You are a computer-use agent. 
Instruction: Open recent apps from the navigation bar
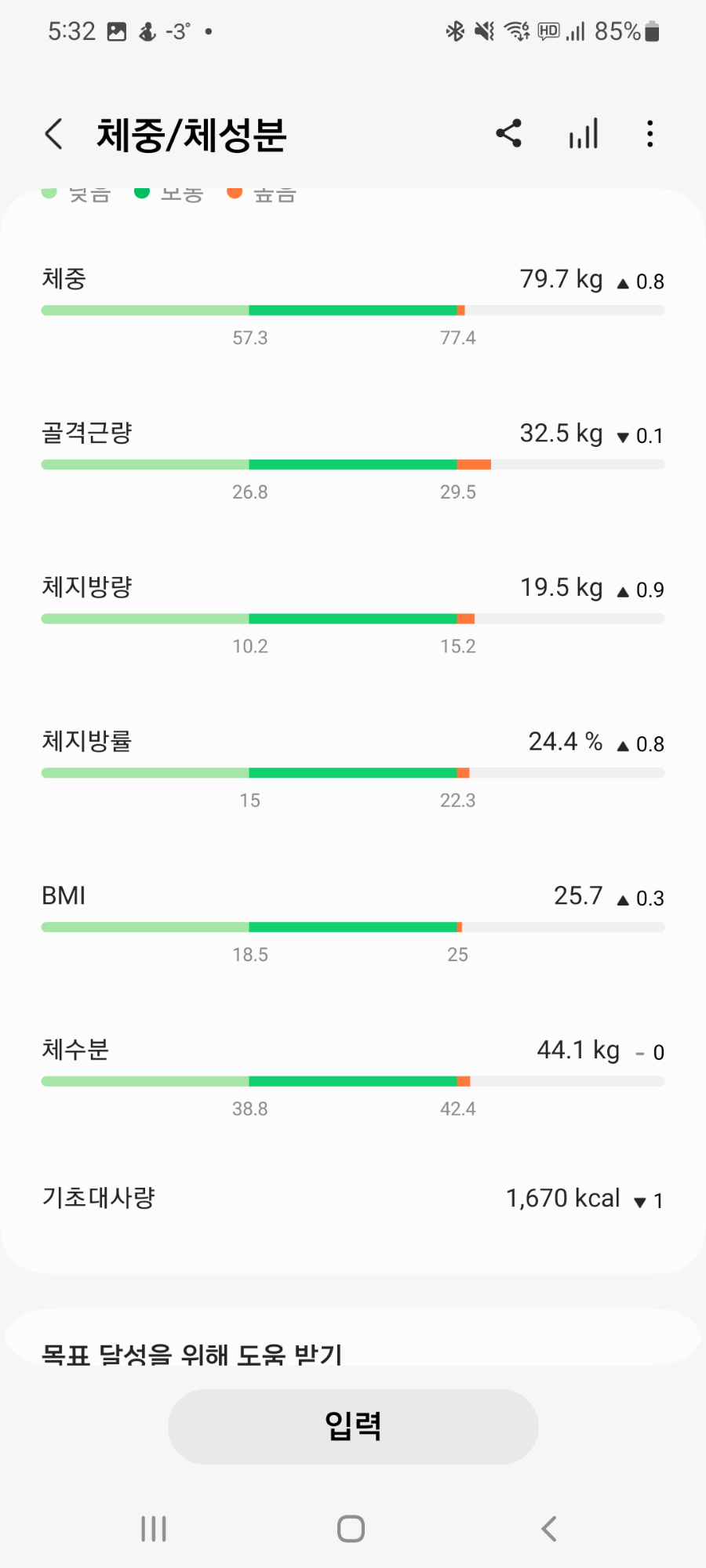(154, 1528)
